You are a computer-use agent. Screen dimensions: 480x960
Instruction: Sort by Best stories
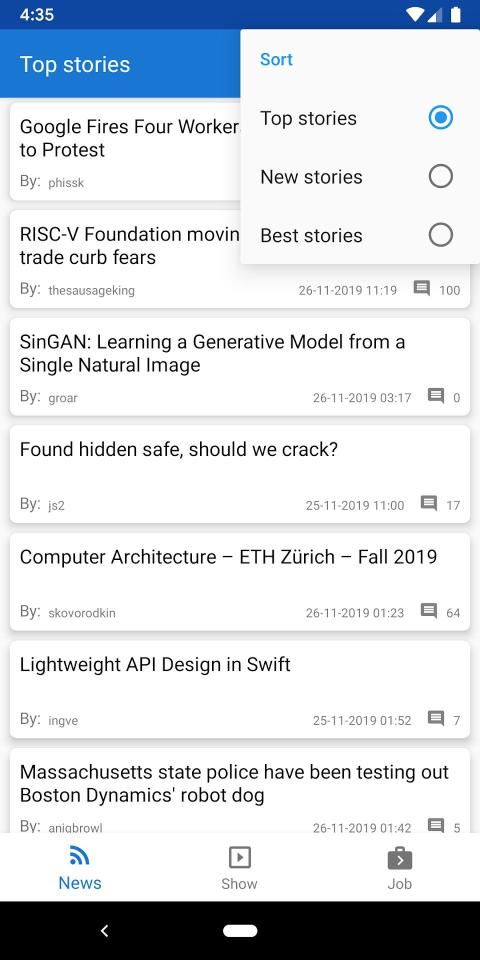(x=360, y=236)
